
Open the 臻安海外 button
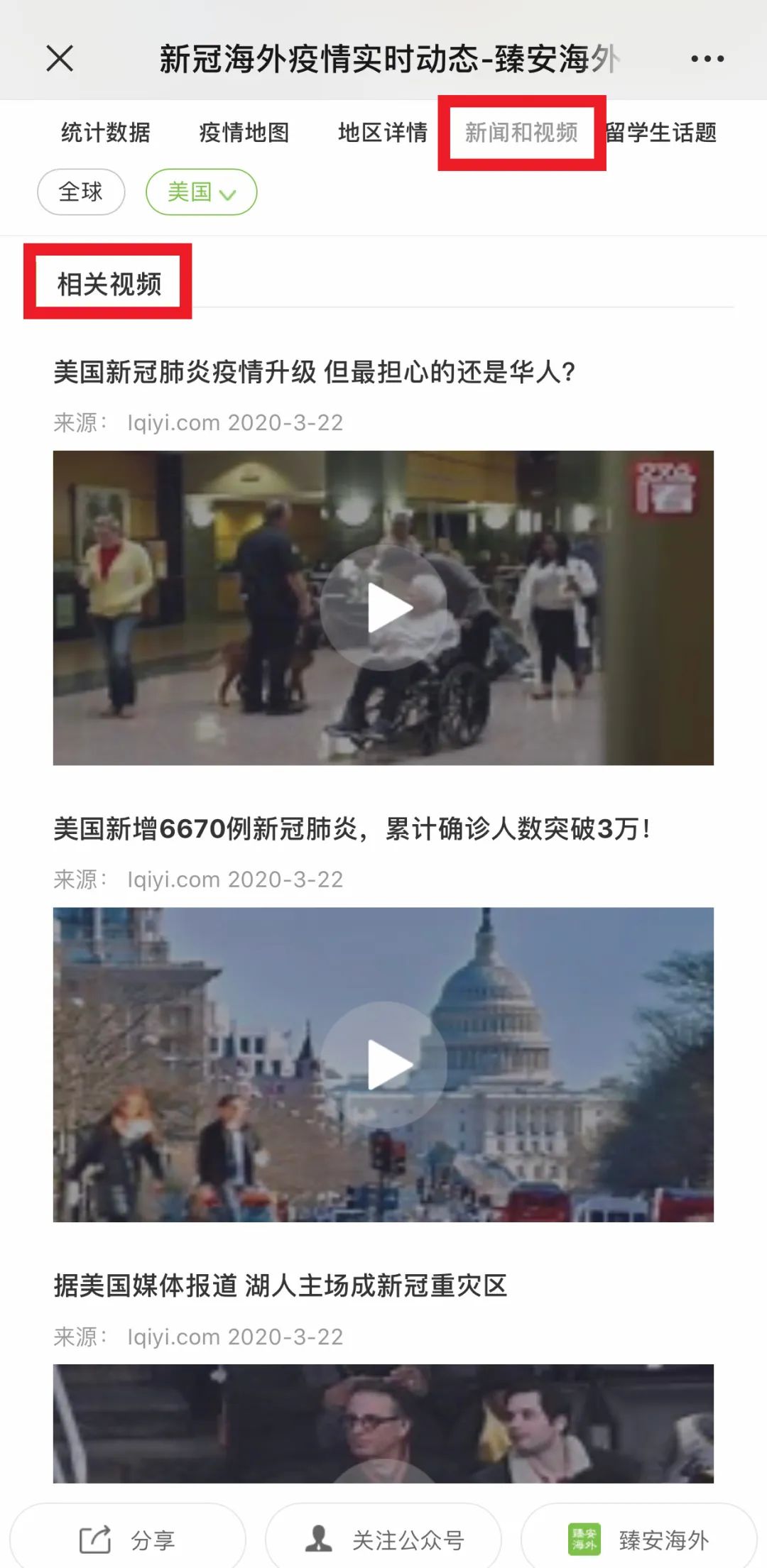(x=639, y=1540)
